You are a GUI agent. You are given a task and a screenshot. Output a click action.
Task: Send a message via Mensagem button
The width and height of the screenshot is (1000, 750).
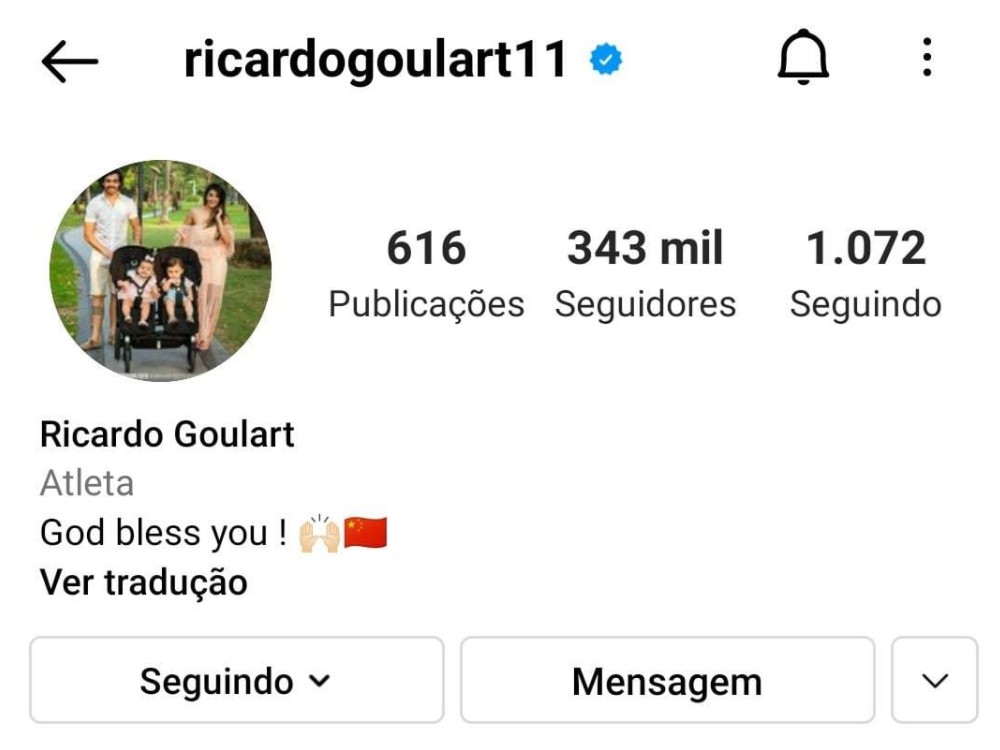(667, 681)
